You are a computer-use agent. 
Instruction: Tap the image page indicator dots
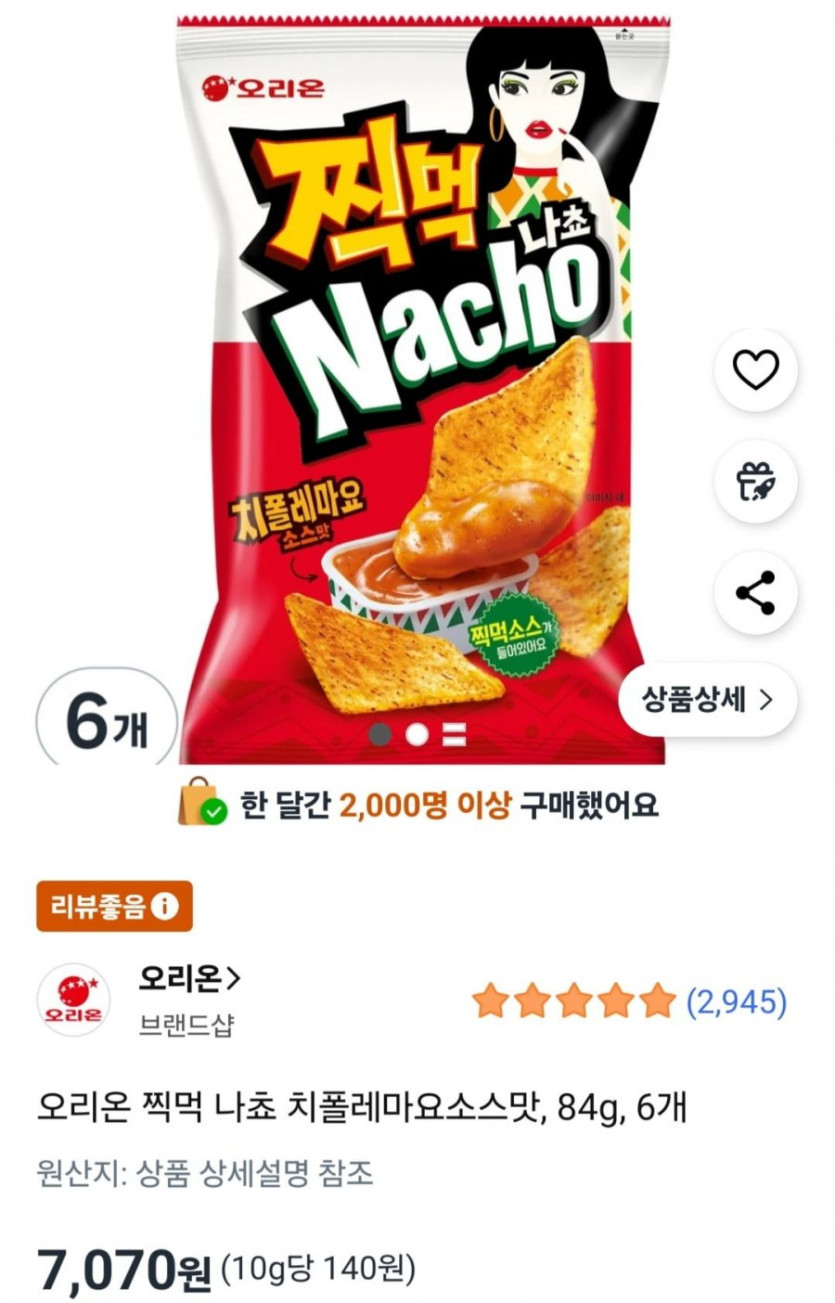[418, 735]
